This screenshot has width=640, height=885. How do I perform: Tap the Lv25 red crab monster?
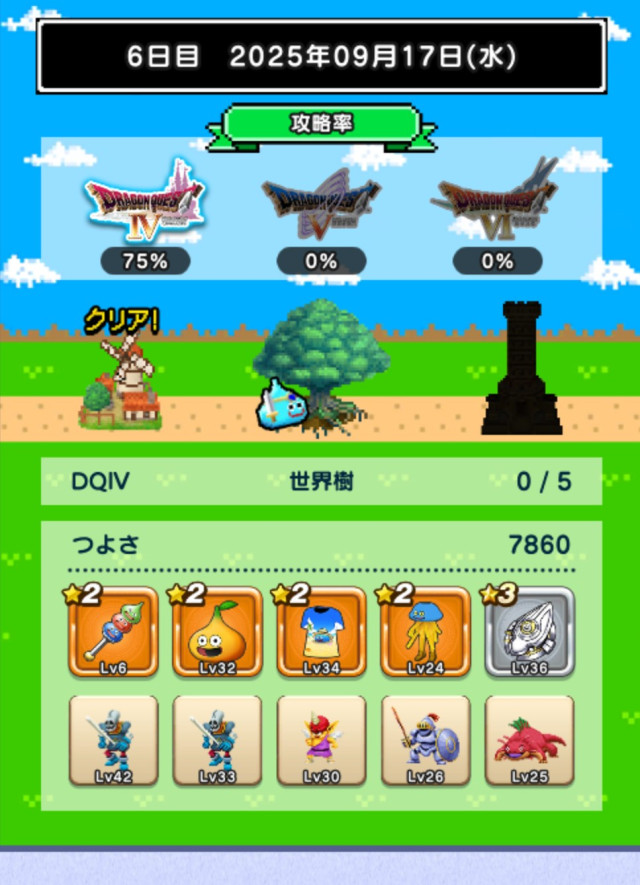pyautogui.click(x=529, y=741)
